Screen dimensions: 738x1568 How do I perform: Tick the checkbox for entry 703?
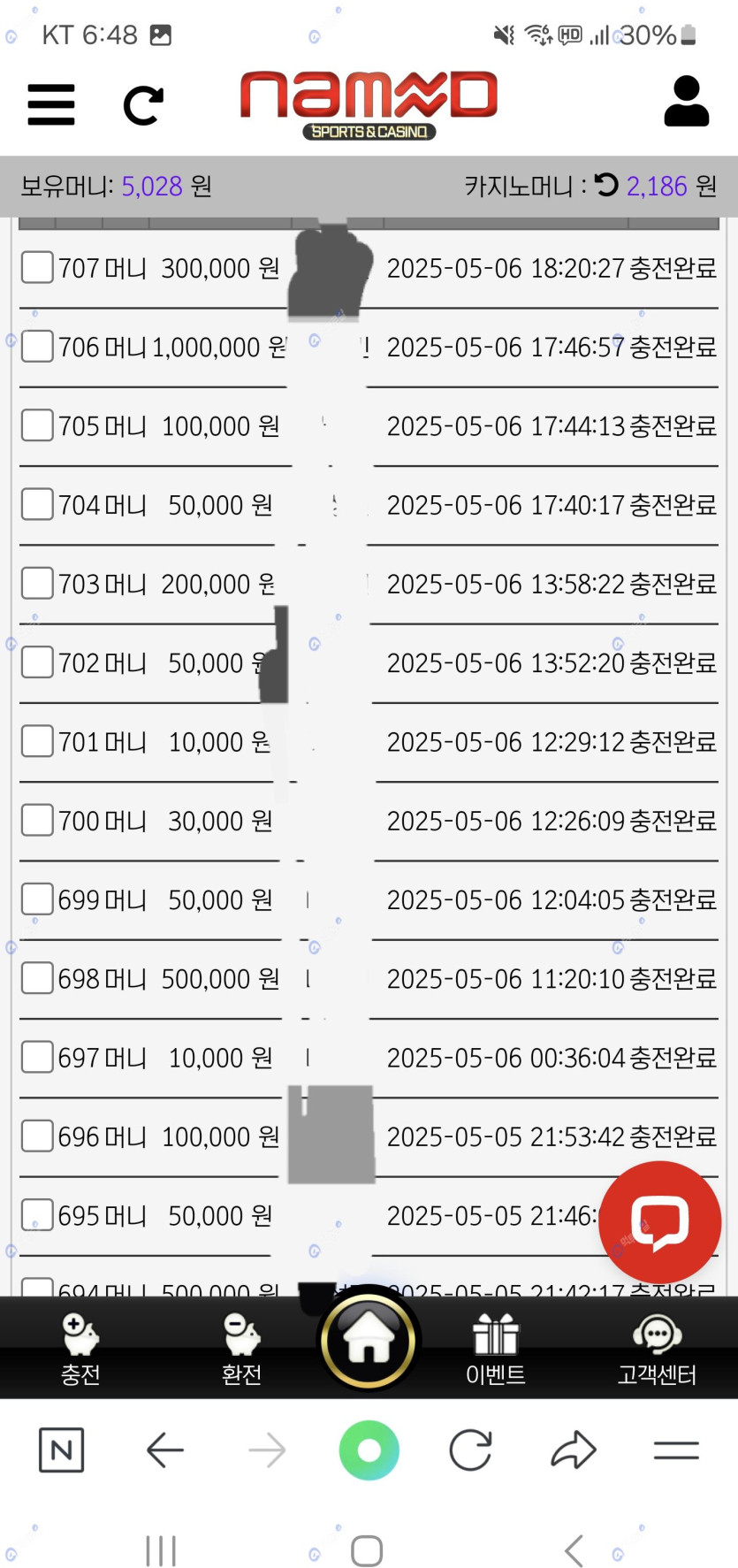point(37,584)
